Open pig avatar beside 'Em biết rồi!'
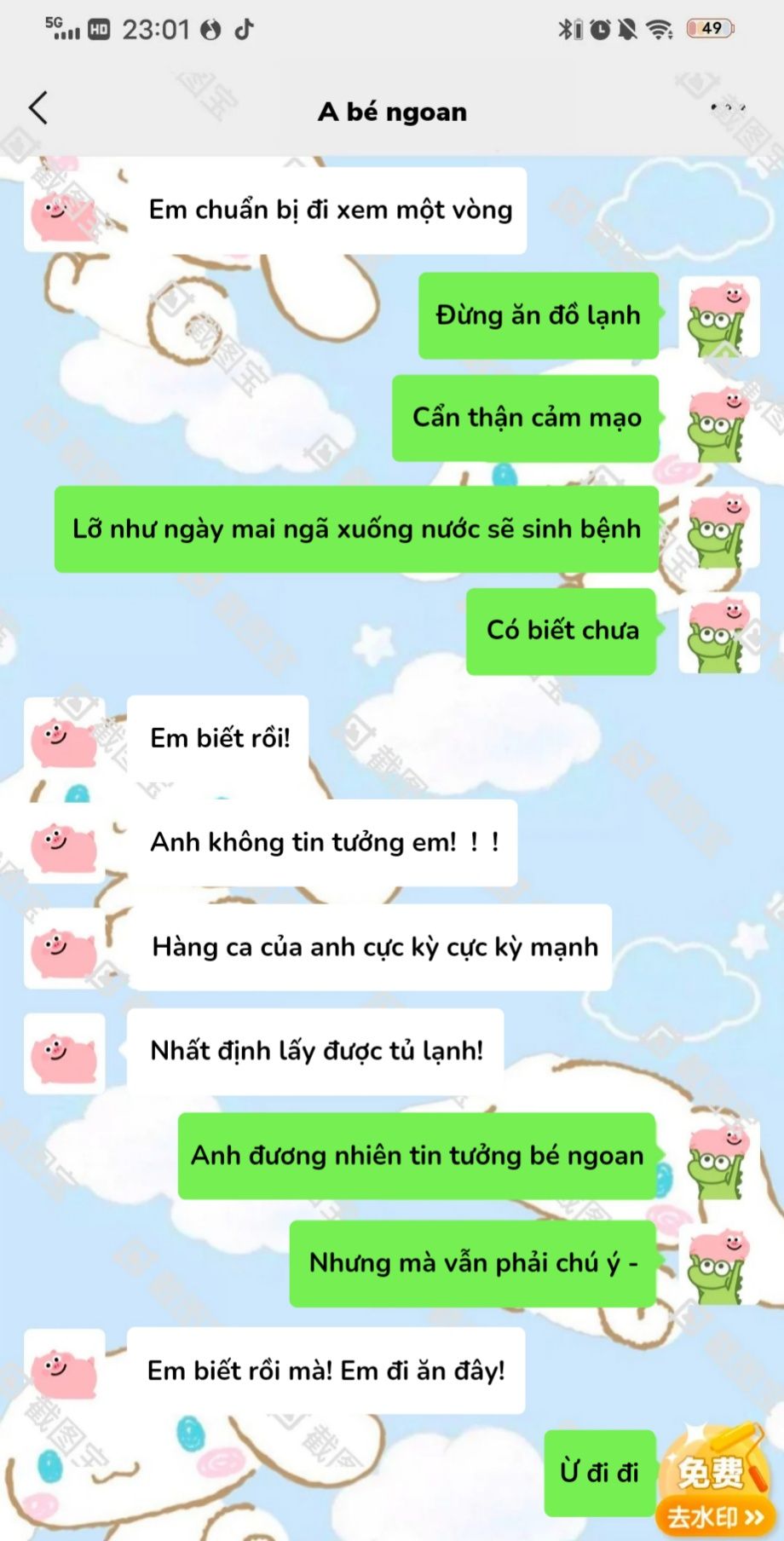Viewport: 784px width, 1541px height. pyautogui.click(x=64, y=738)
